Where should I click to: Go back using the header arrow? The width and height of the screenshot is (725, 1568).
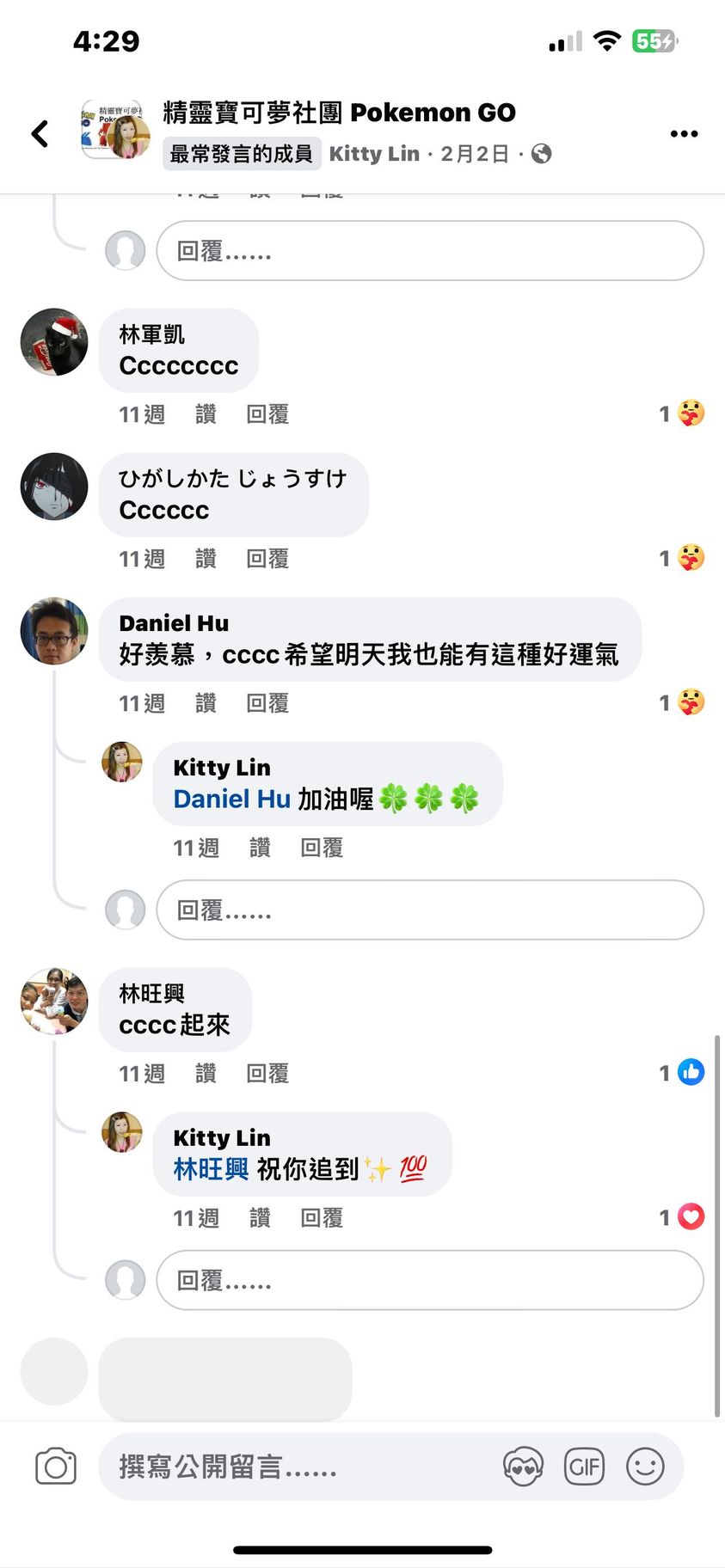pos(40,133)
